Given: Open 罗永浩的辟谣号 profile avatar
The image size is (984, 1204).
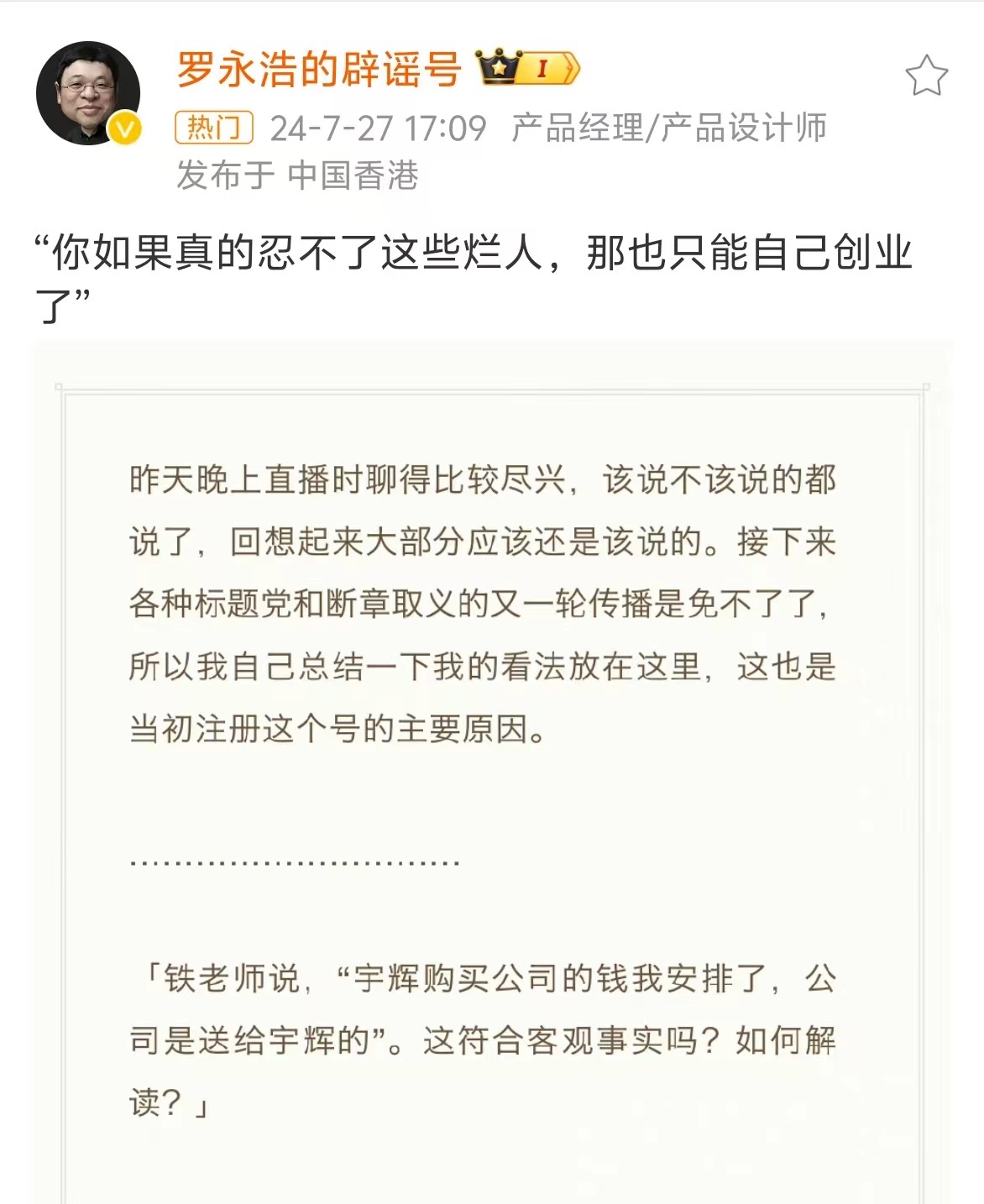Looking at the screenshot, I should point(87,93).
